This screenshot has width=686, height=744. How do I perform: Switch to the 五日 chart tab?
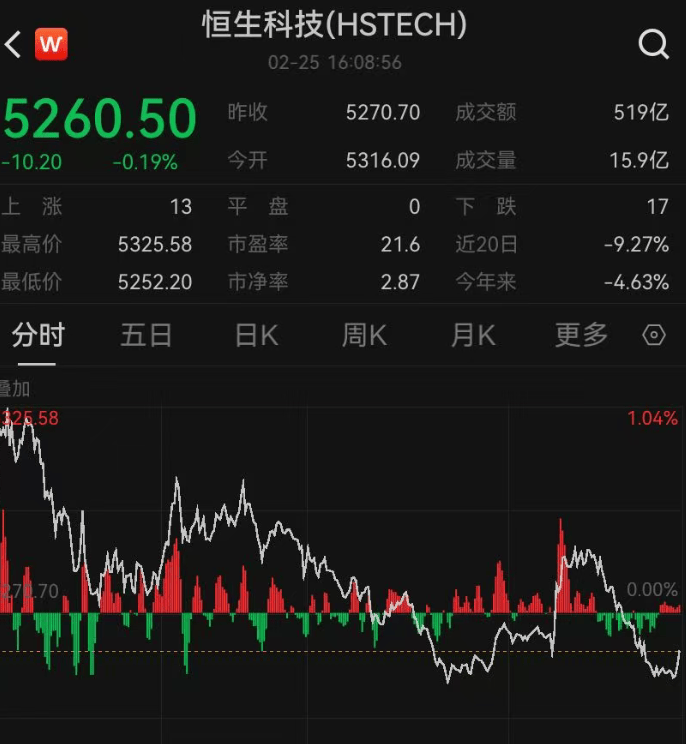click(x=147, y=335)
